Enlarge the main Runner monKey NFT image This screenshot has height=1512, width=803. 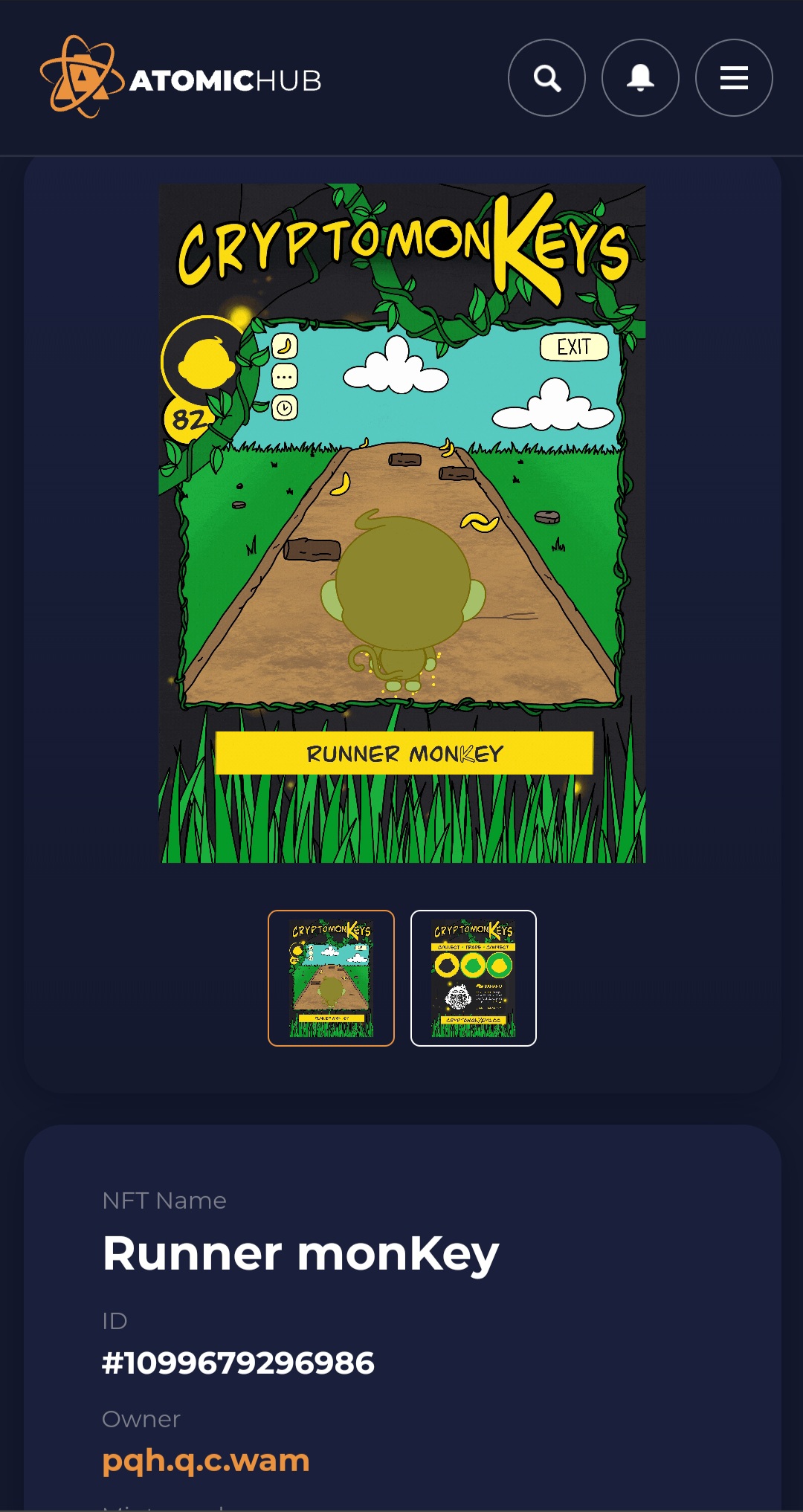tap(402, 523)
